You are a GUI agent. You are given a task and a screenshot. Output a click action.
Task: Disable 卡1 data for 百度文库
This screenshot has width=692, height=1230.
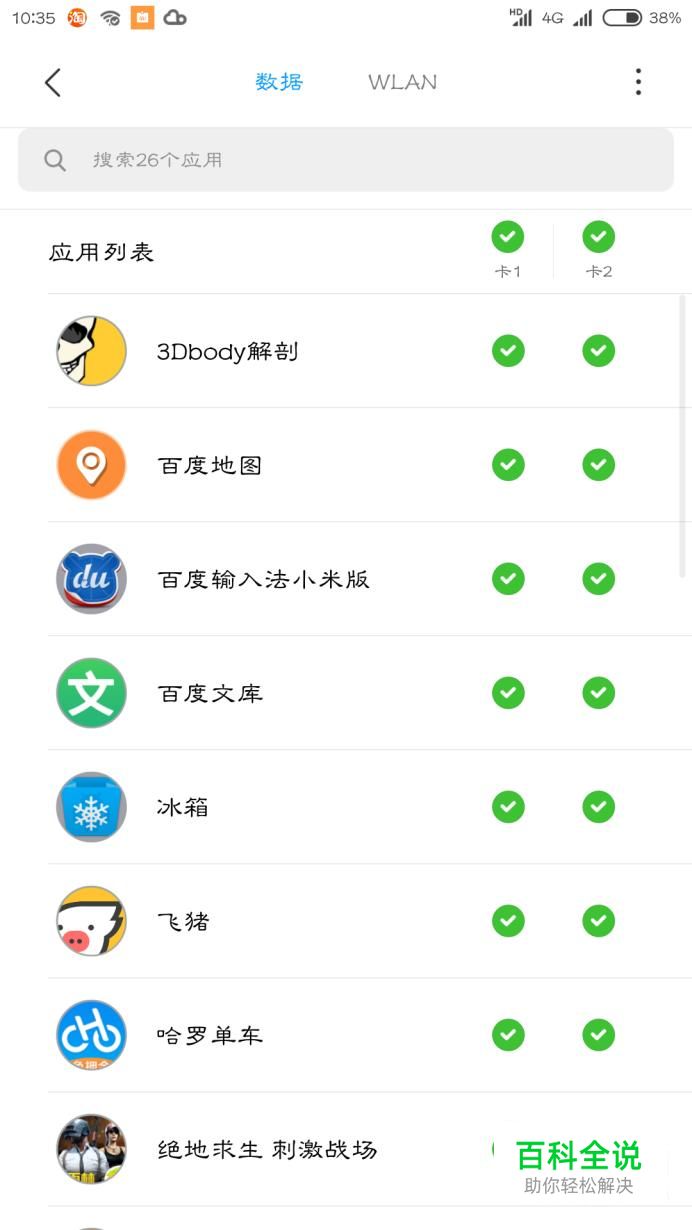(x=508, y=693)
